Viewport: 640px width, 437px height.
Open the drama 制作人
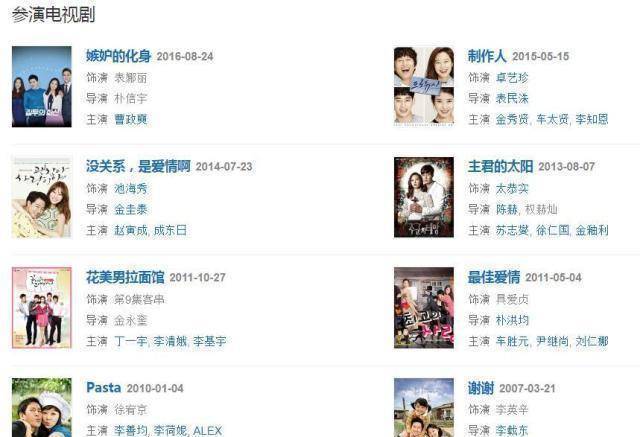coord(489,56)
